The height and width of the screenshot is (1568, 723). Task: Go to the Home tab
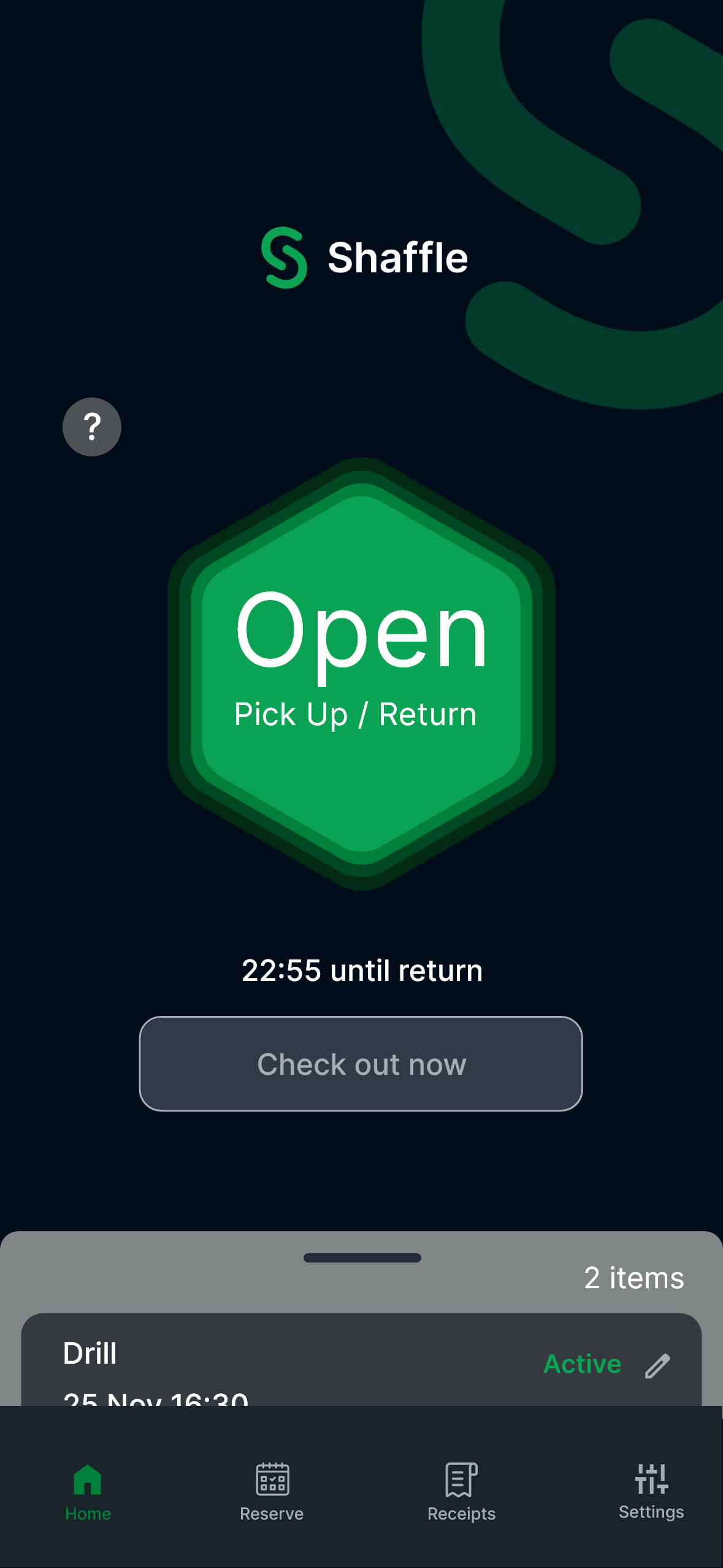pyautogui.click(x=88, y=1491)
